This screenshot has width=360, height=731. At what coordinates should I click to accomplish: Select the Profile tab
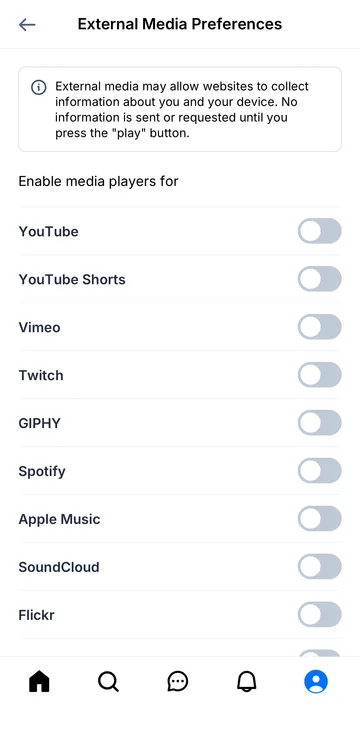pyautogui.click(x=316, y=682)
